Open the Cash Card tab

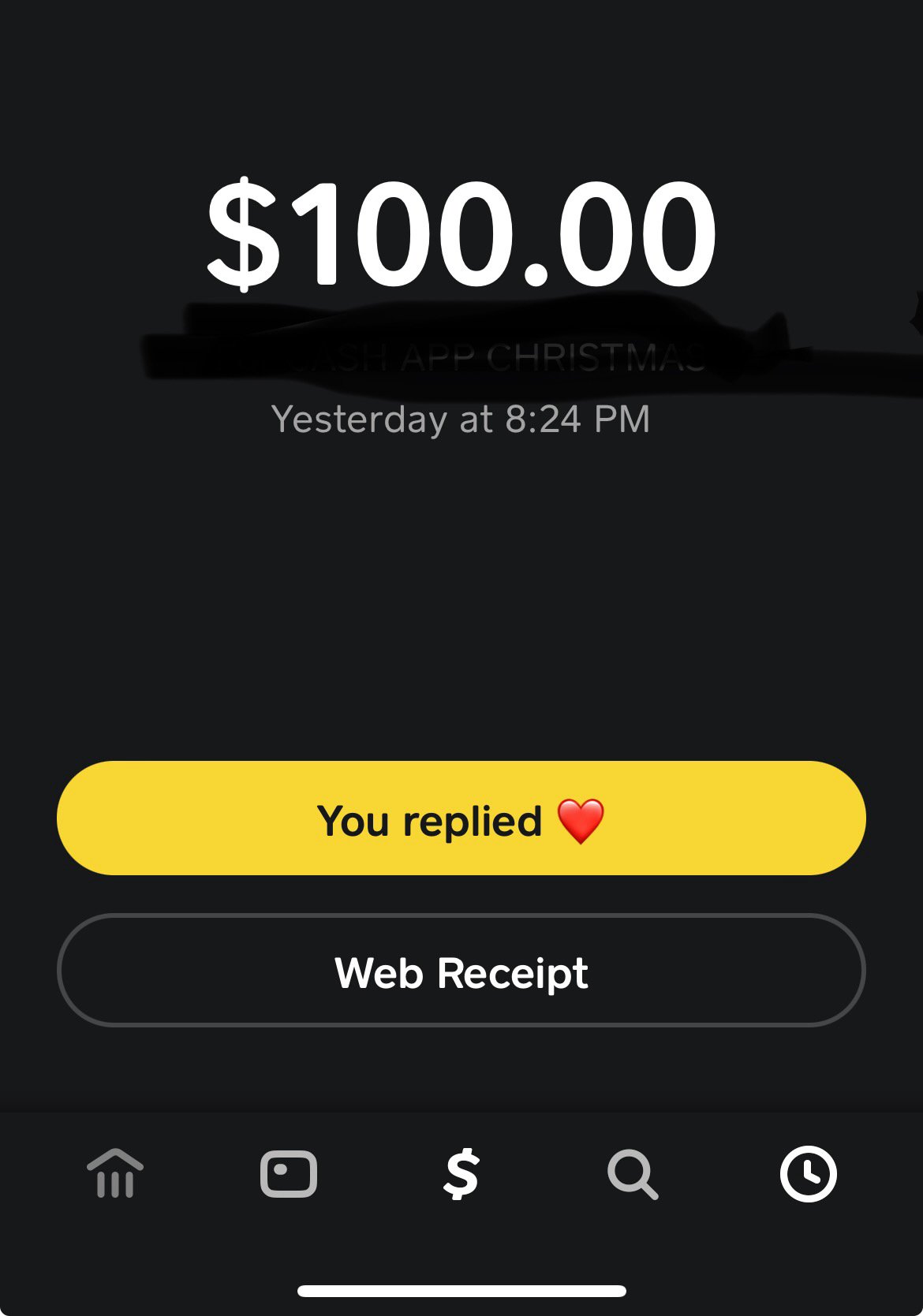tap(289, 1173)
